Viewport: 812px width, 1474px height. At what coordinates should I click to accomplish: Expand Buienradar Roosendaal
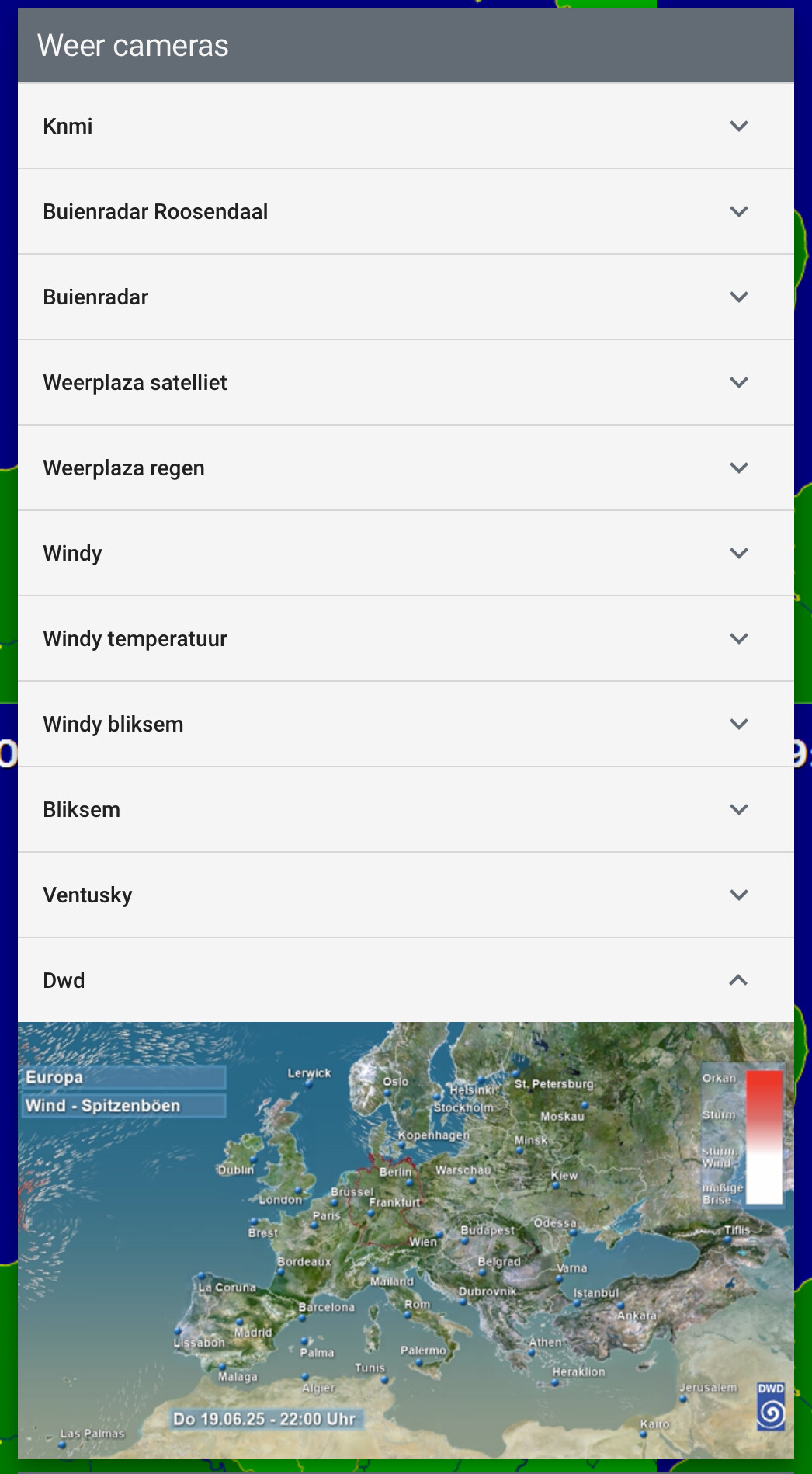tap(406, 211)
